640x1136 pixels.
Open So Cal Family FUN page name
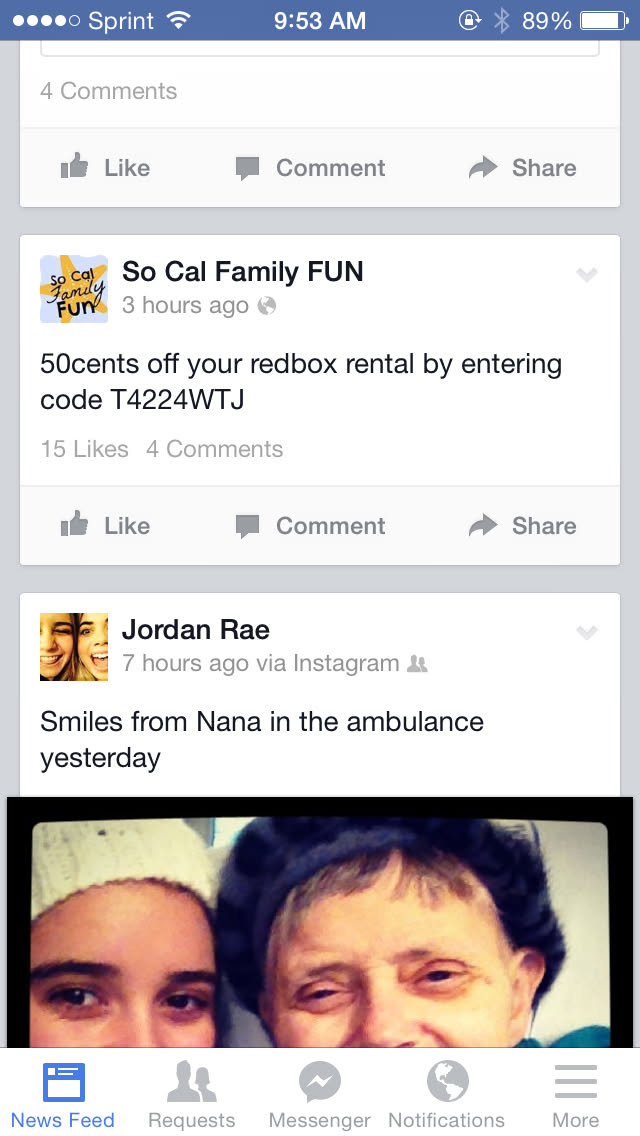pyautogui.click(x=242, y=272)
